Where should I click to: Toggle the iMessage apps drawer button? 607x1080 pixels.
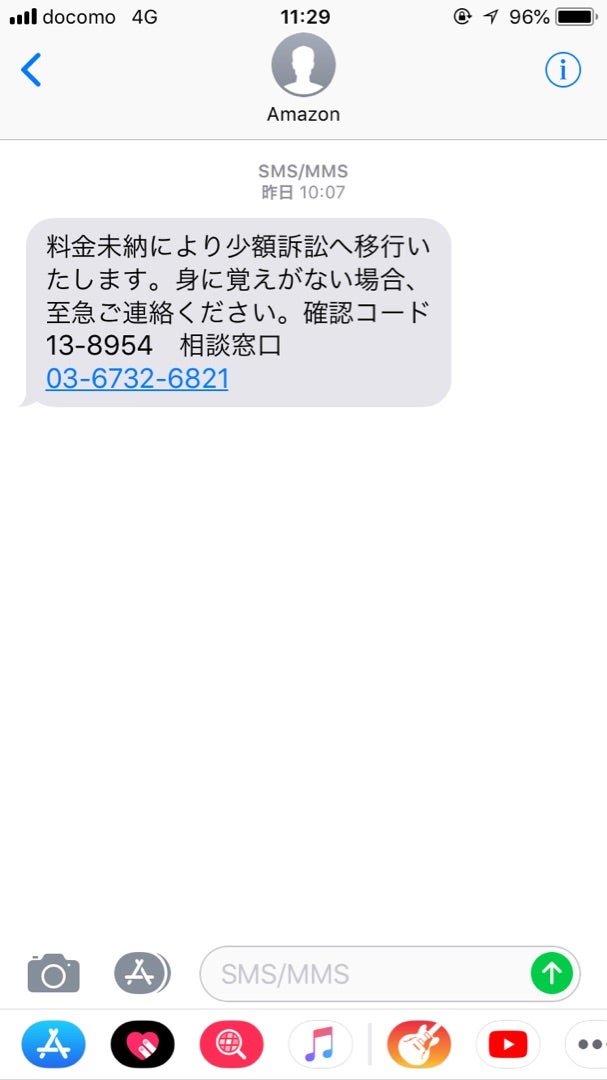point(142,973)
